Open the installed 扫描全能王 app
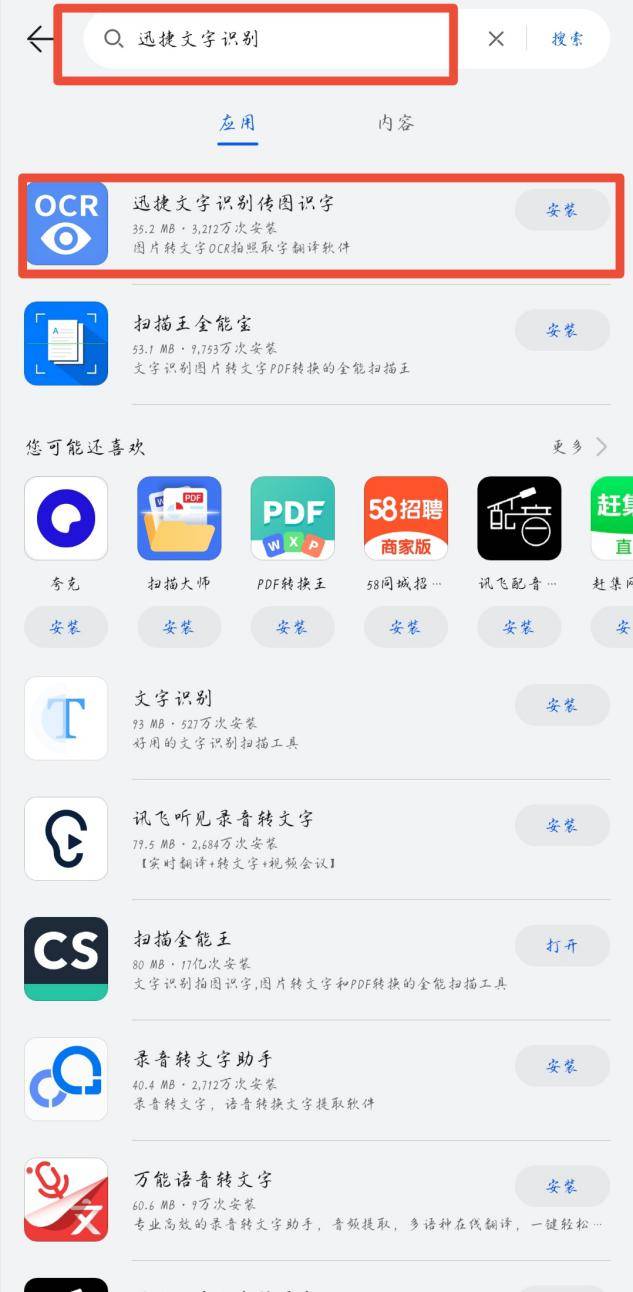Viewport: 633px width, 1292px height. point(562,946)
